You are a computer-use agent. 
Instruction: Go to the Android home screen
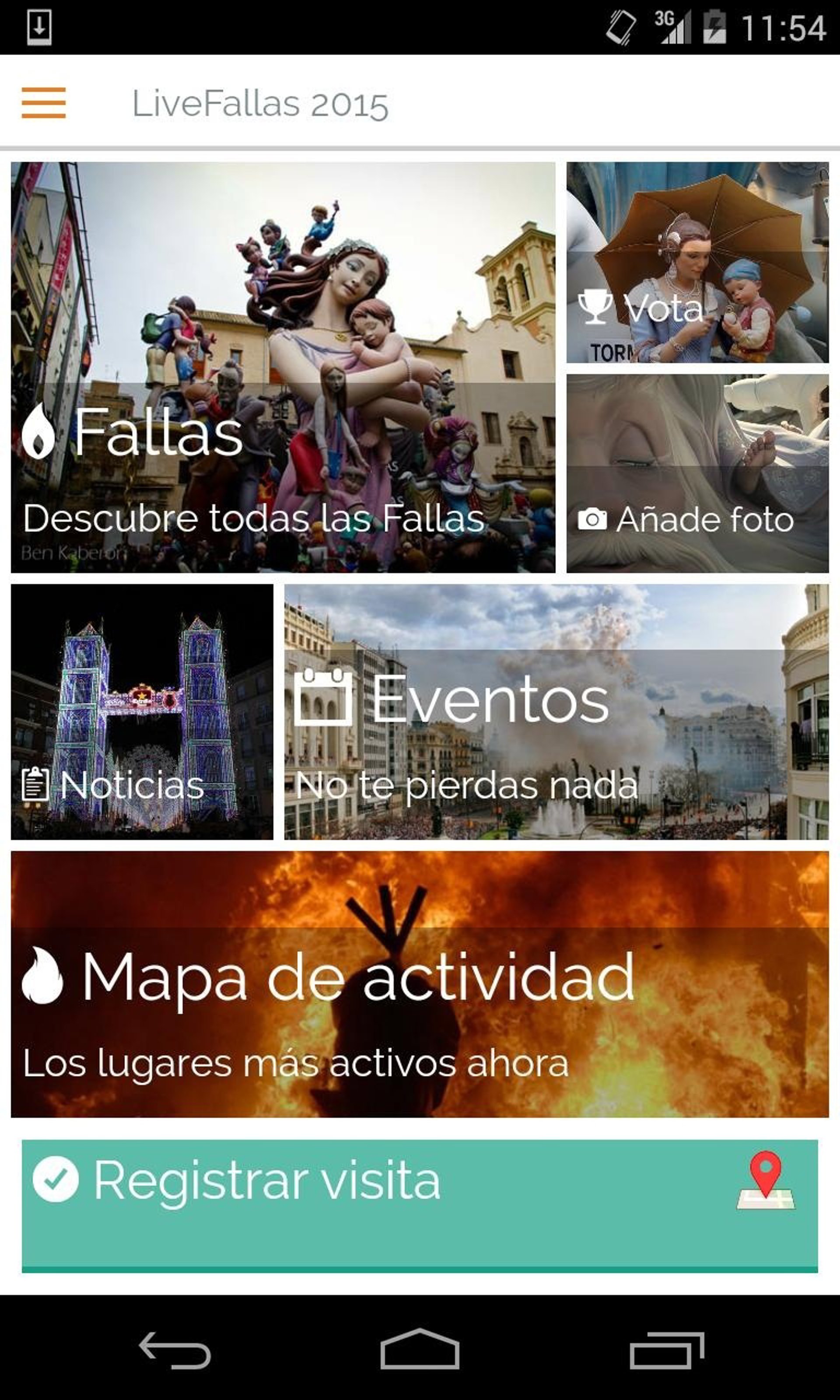coord(420,1349)
